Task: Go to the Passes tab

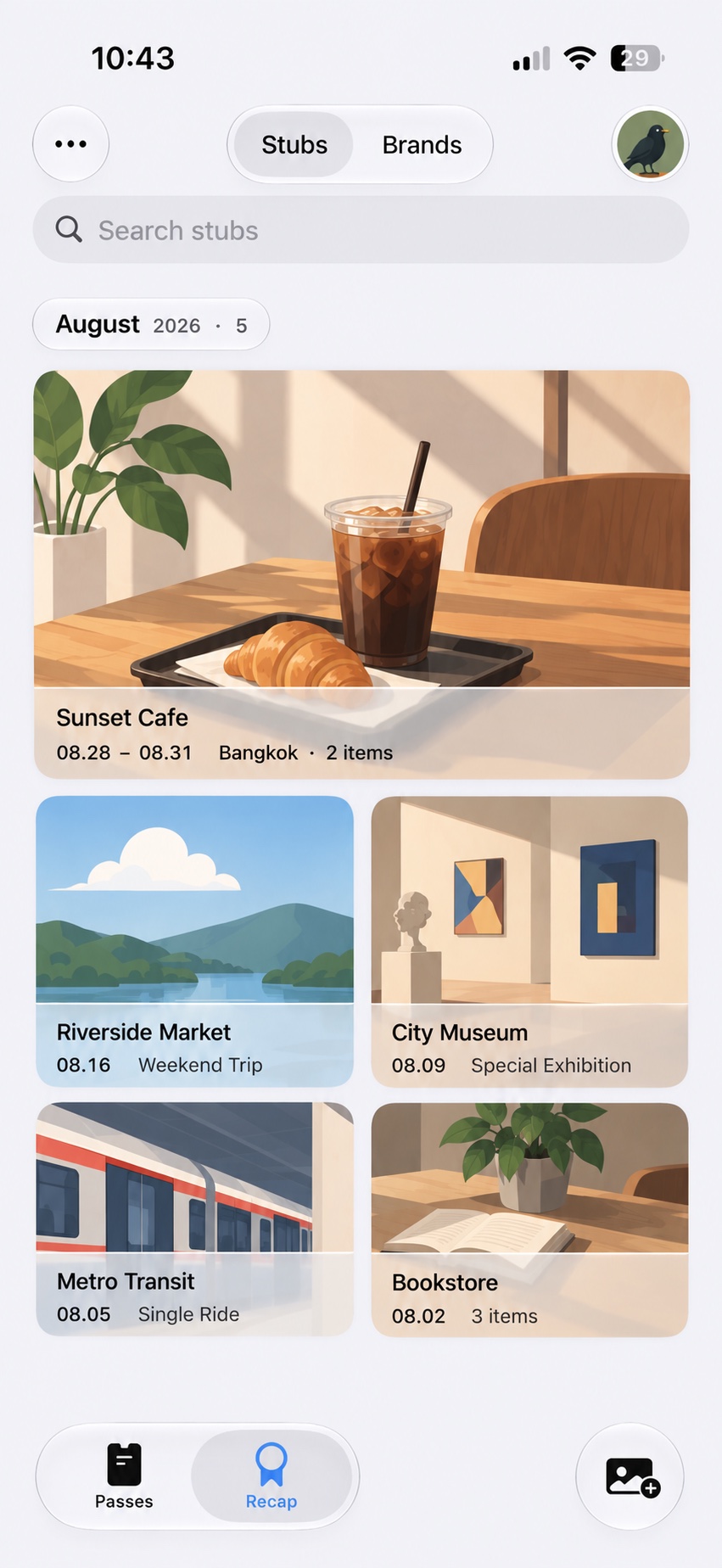Action: [124, 1476]
